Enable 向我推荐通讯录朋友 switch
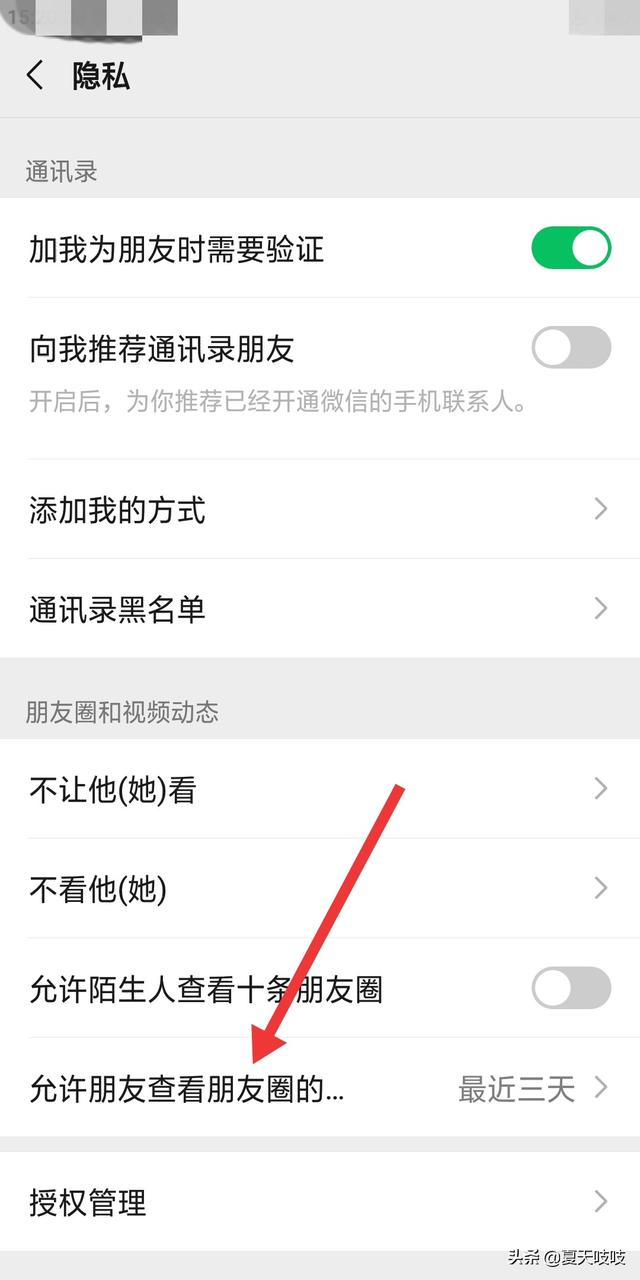The image size is (640, 1280). coord(570,348)
